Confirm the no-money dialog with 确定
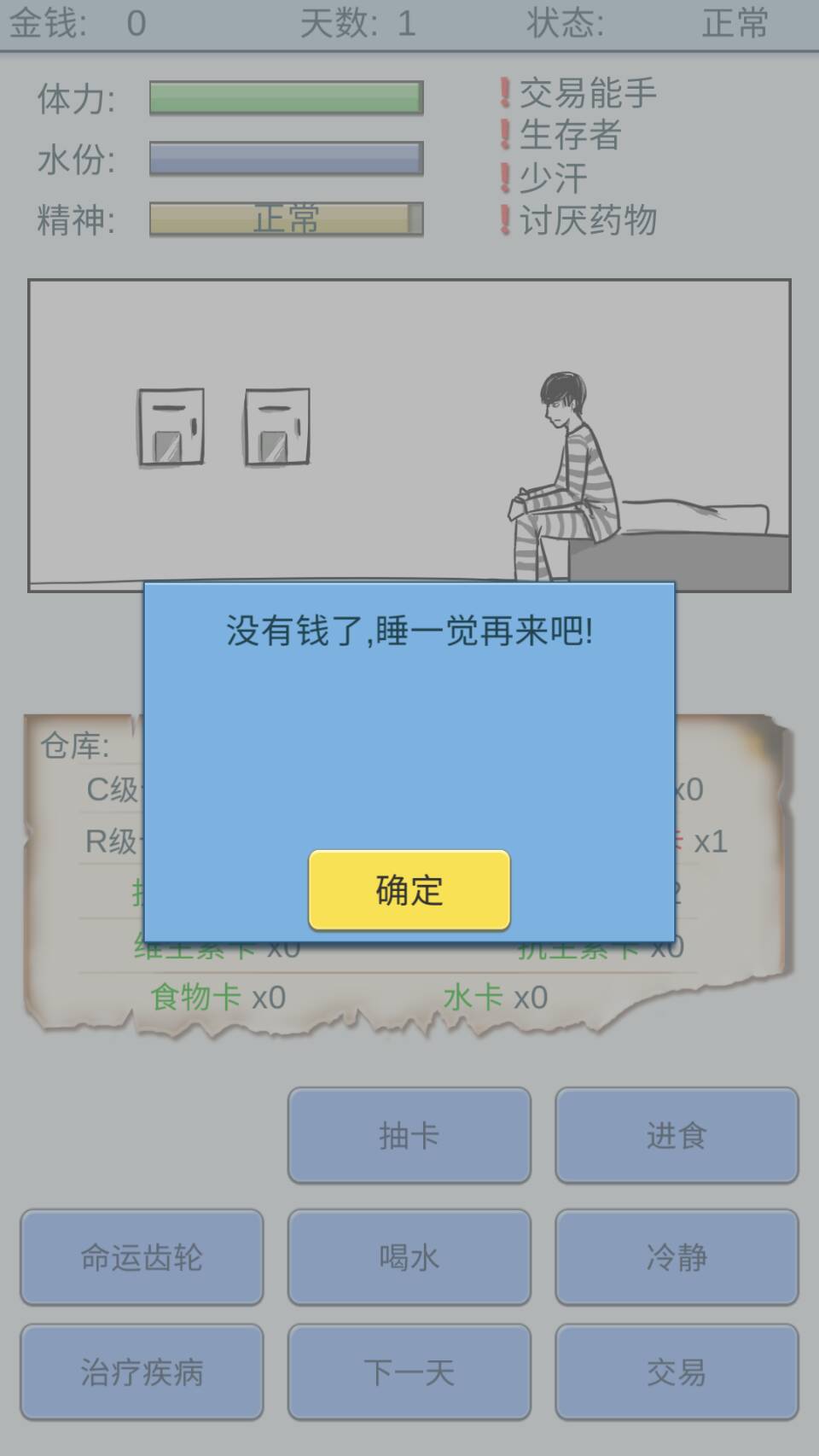Screen dimensions: 819x1456 click(409, 890)
